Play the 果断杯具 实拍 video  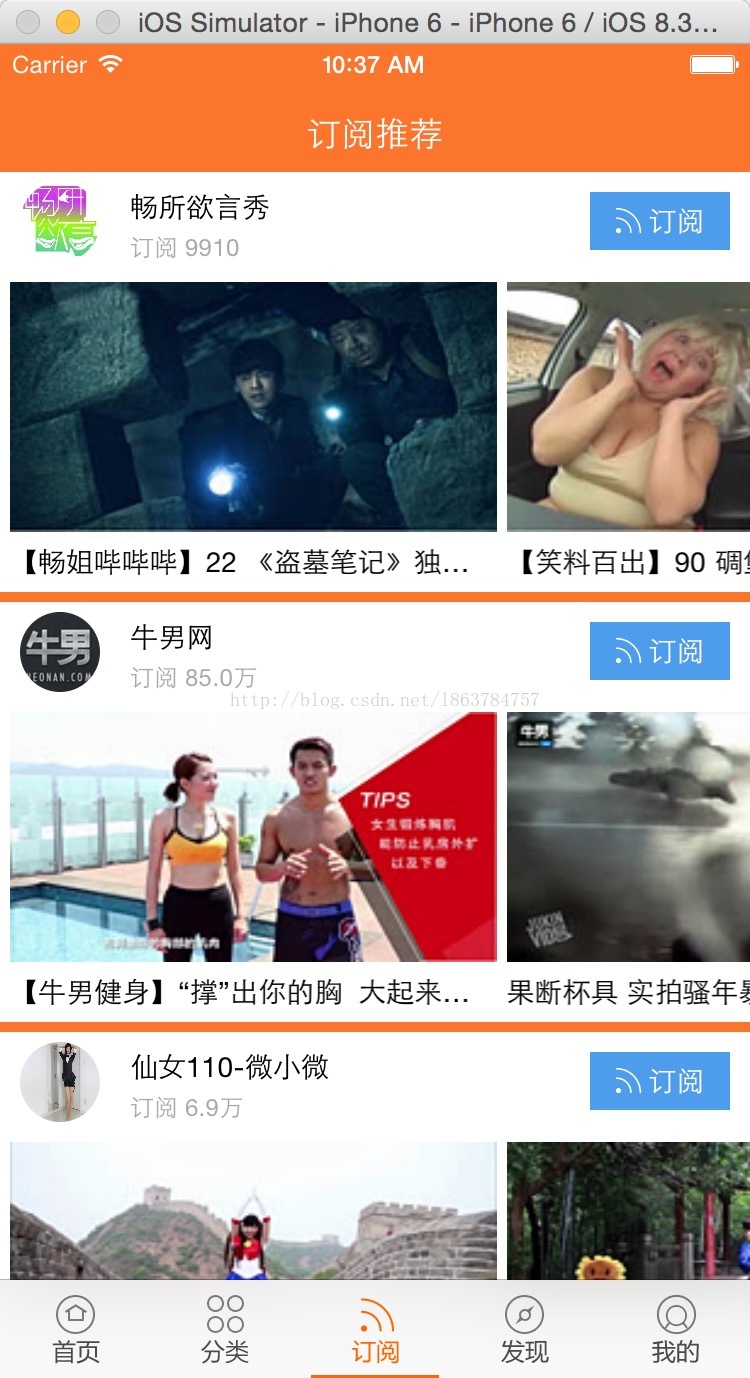[628, 836]
